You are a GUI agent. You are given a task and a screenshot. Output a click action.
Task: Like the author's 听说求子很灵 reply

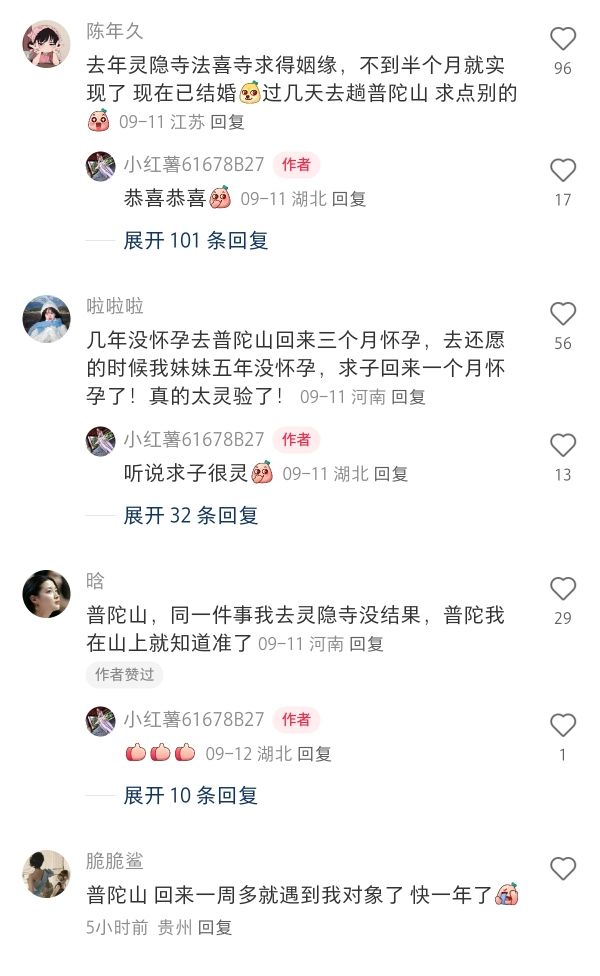pyautogui.click(x=563, y=445)
